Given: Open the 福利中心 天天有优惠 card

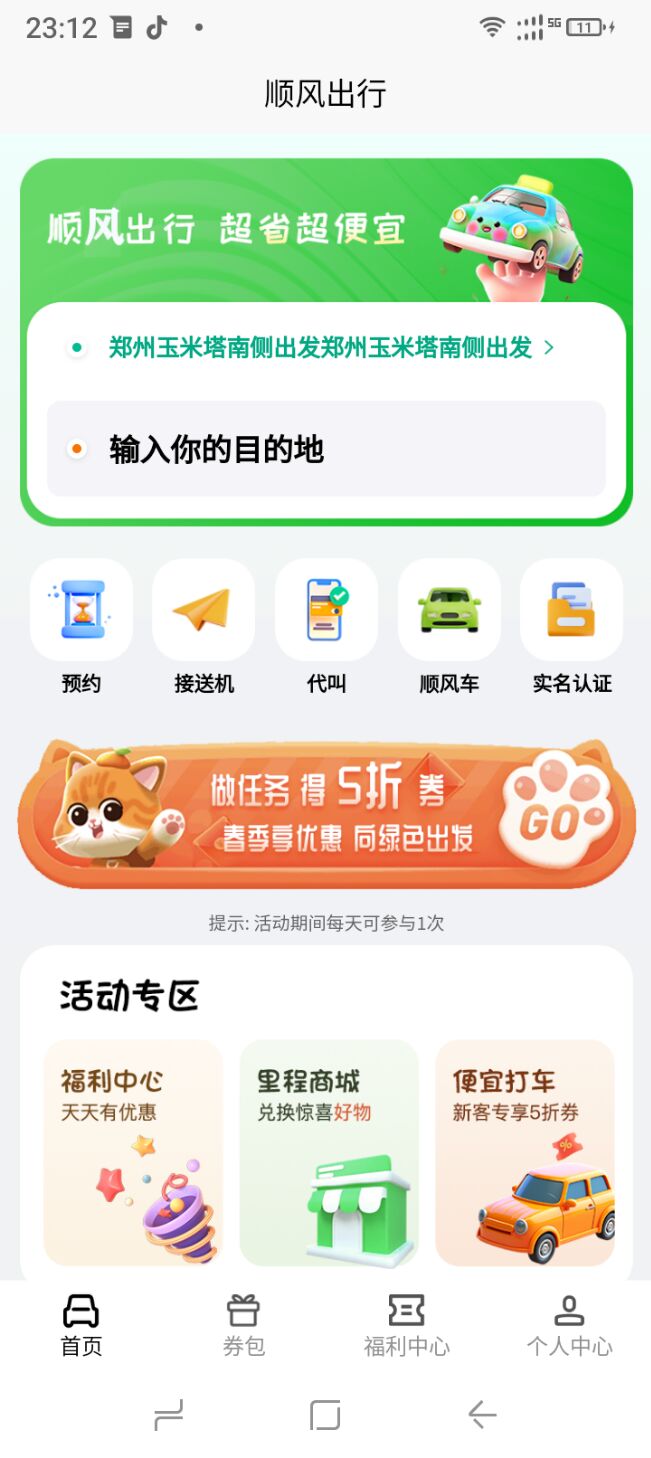Looking at the screenshot, I should tap(133, 1152).
